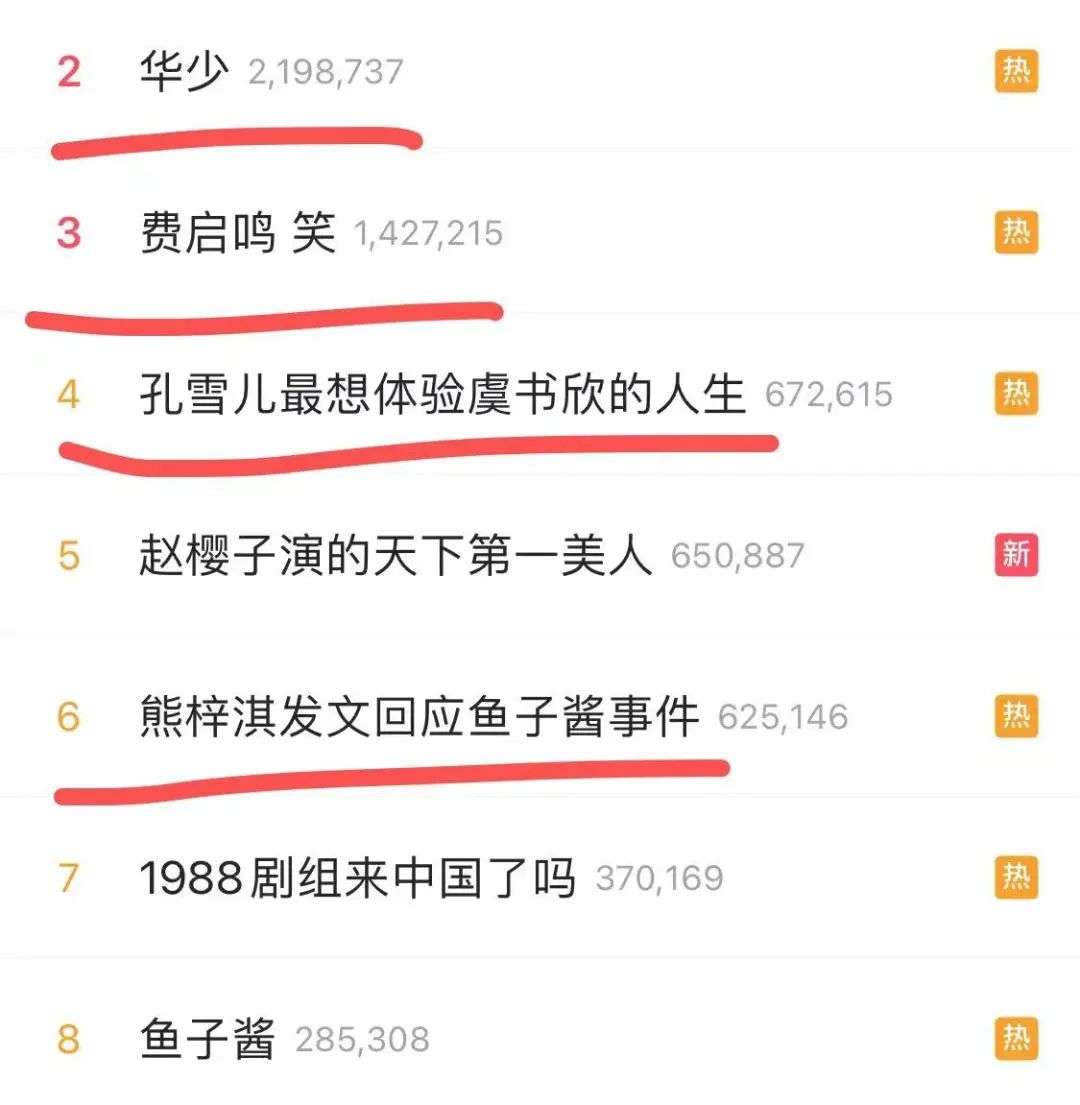1080x1105 pixels.
Task: Open the hot search topic 华少
Action: coord(185,72)
